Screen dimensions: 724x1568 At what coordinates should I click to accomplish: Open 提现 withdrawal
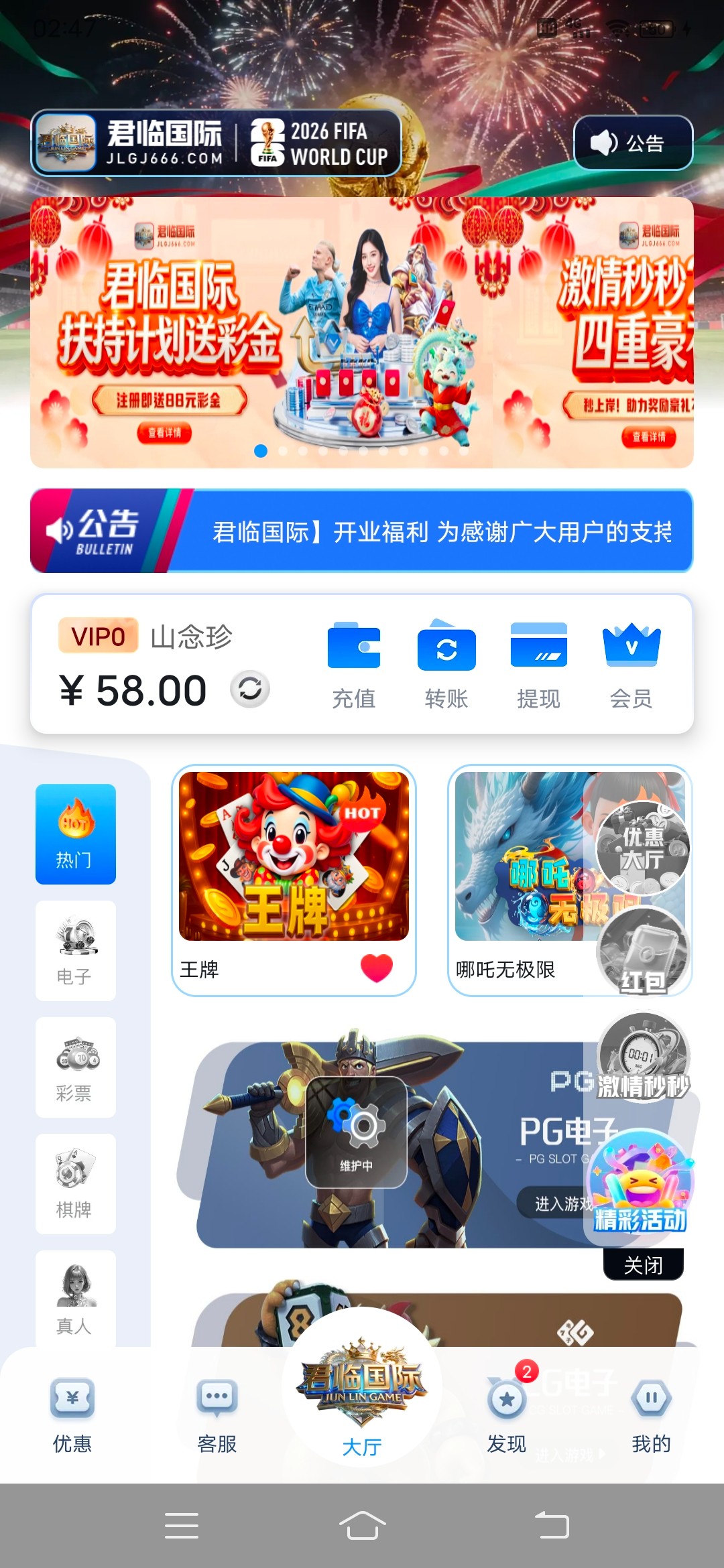(x=538, y=665)
